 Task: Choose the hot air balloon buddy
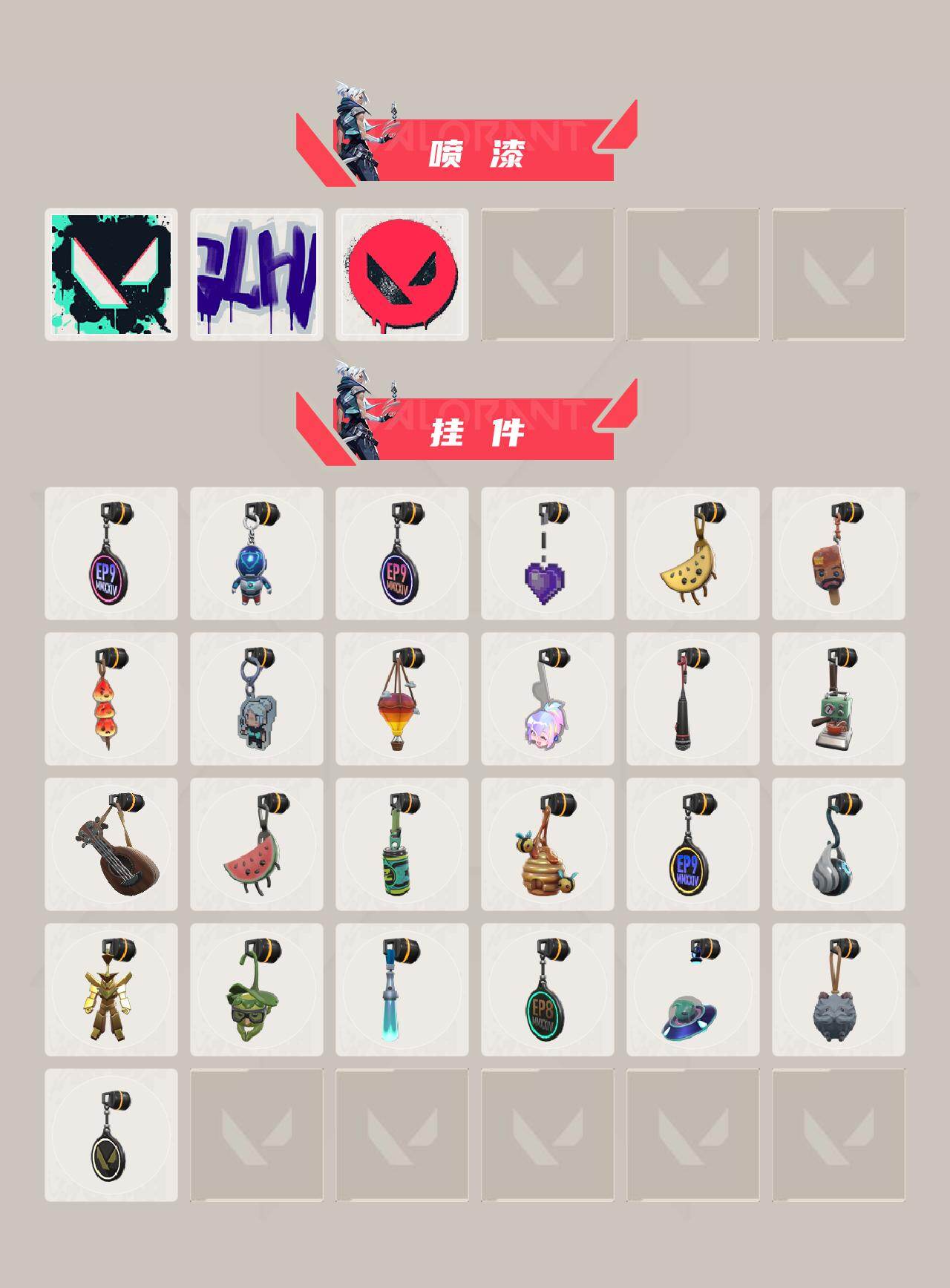[401, 705]
